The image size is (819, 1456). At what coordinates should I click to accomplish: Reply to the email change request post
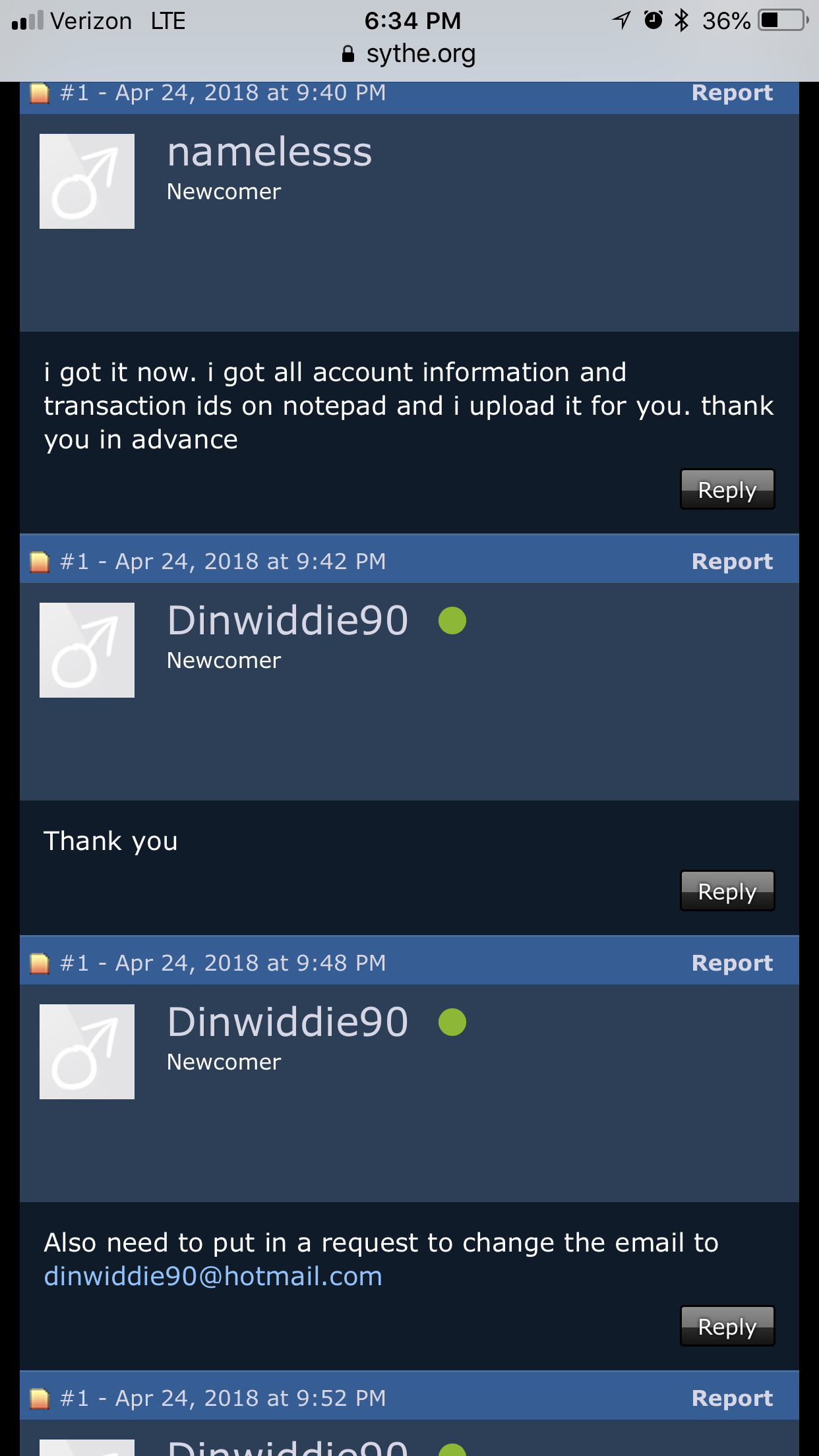[x=727, y=1327]
